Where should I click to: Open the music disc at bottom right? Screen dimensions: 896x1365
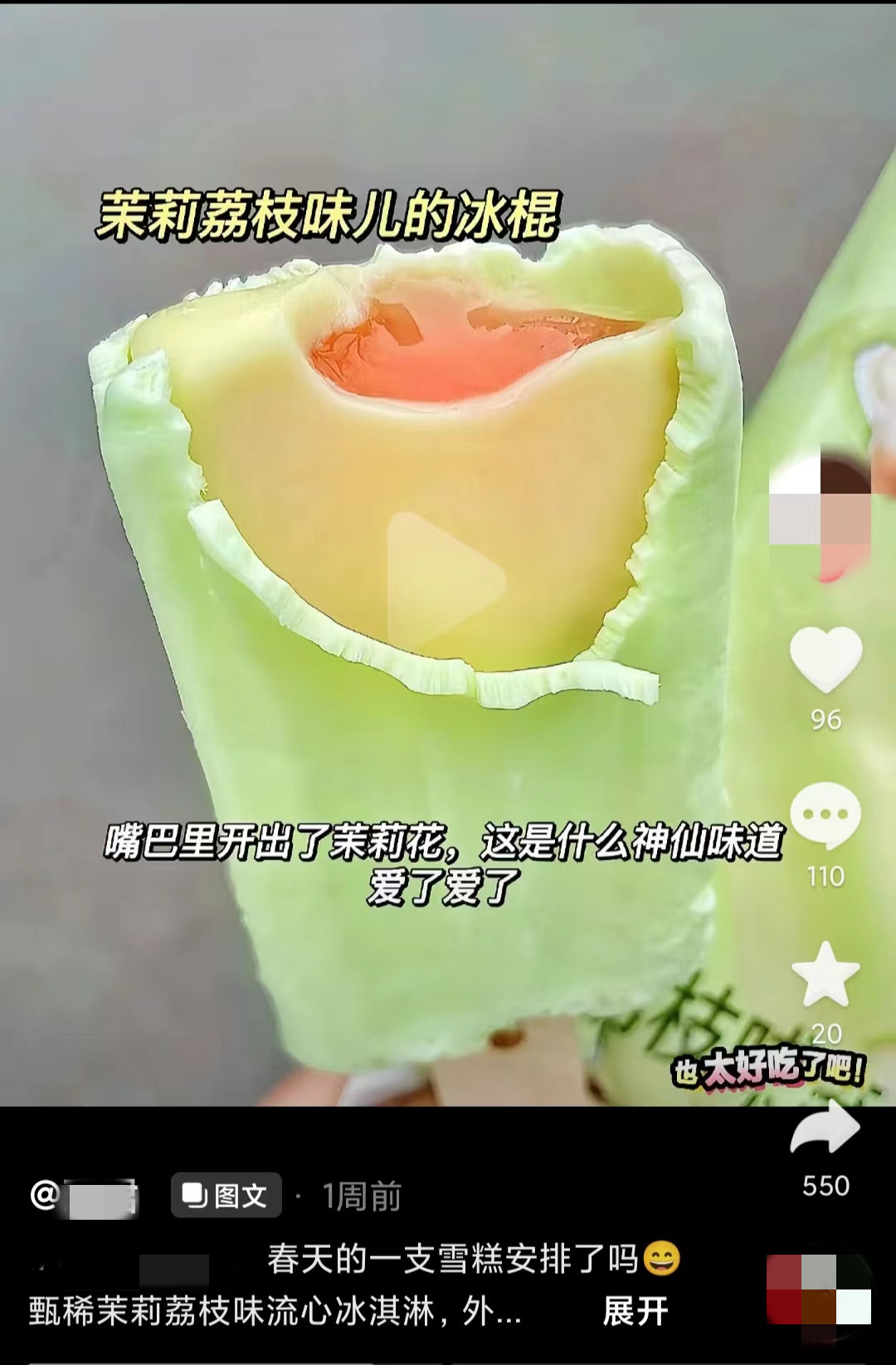pos(818,1289)
